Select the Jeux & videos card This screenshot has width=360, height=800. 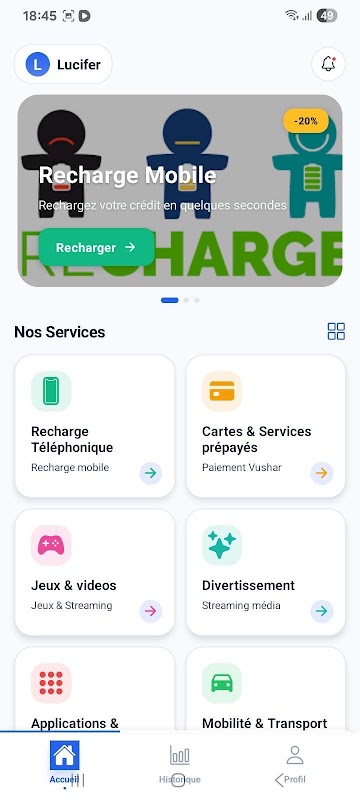coord(95,572)
